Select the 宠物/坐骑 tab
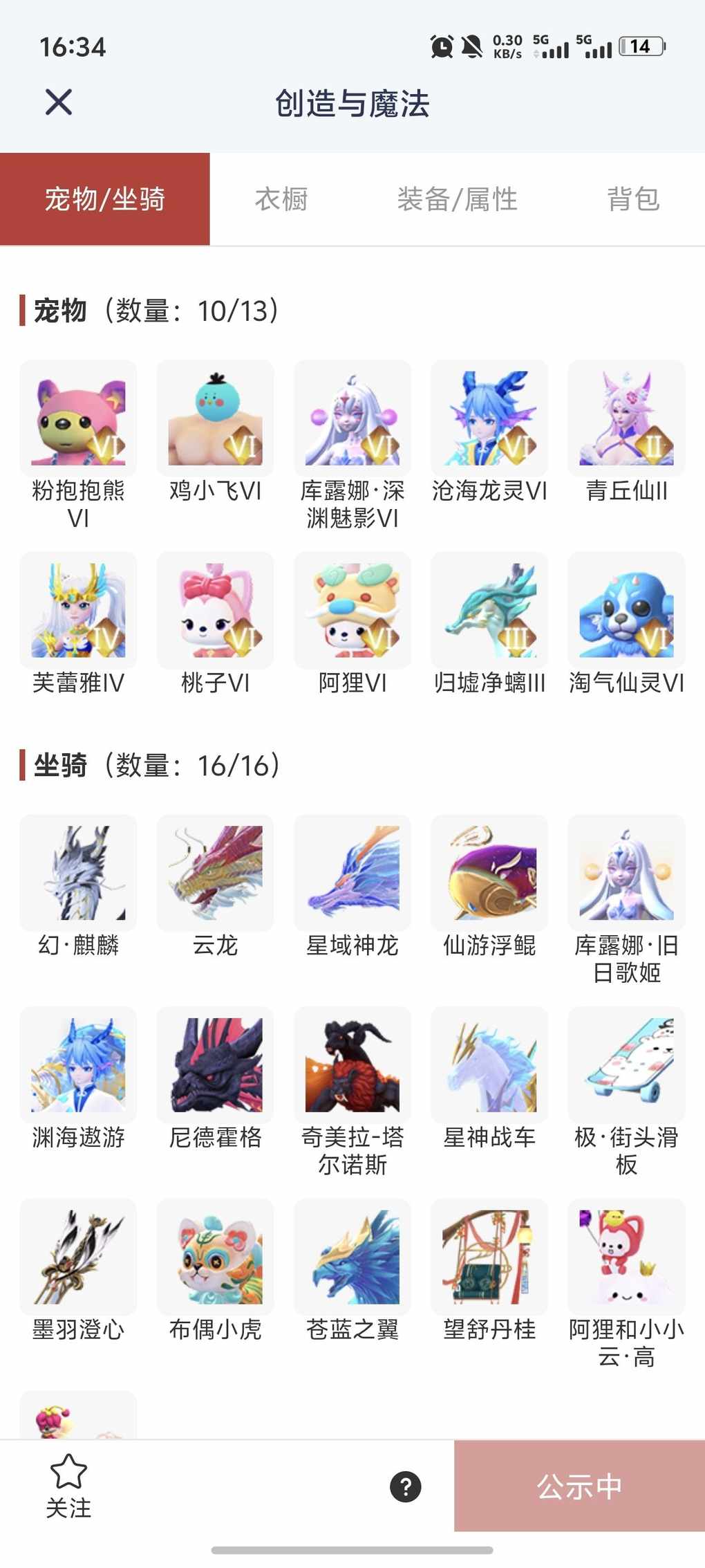The width and height of the screenshot is (705, 1568). [105, 199]
